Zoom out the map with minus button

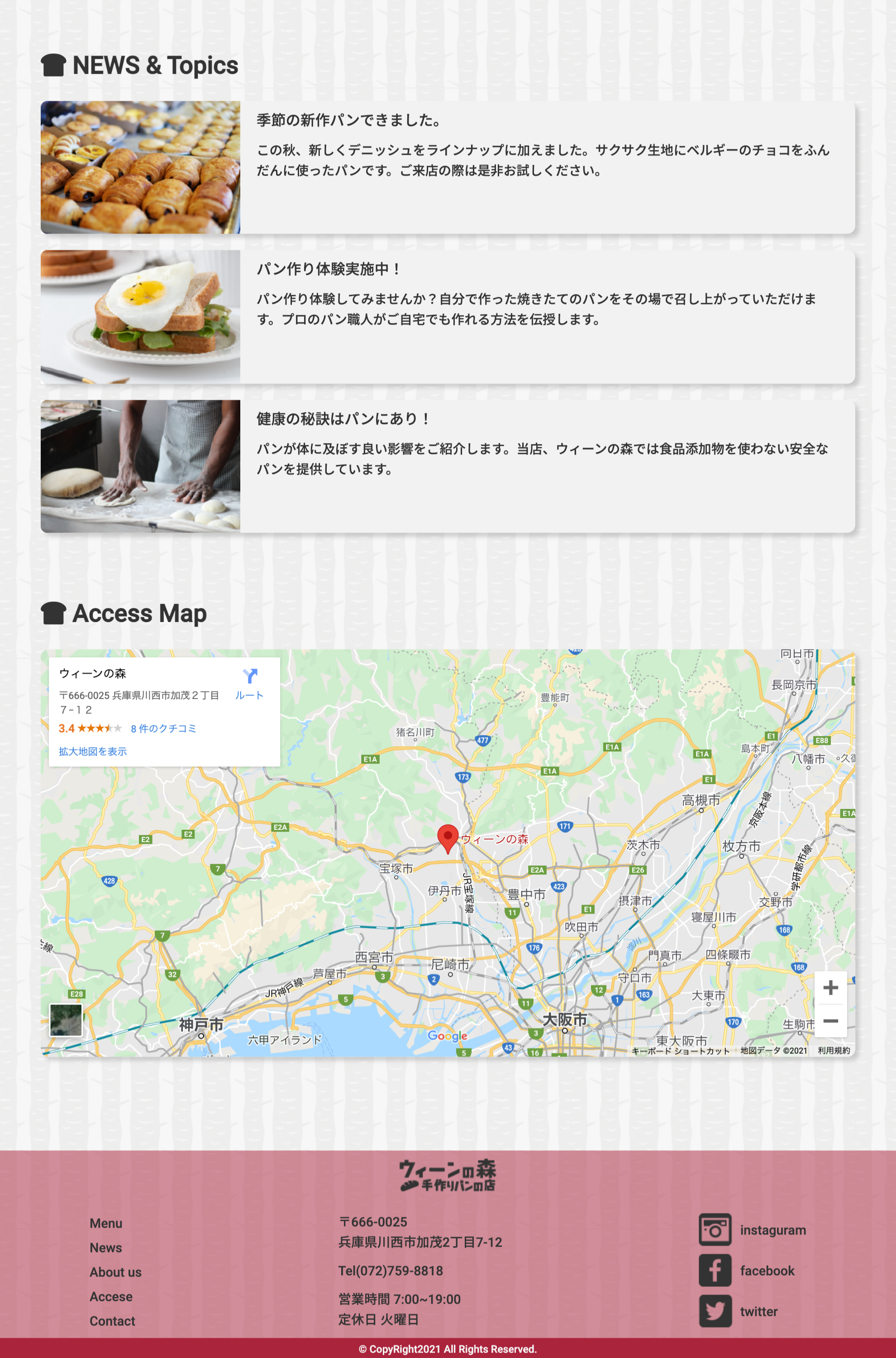click(830, 1021)
